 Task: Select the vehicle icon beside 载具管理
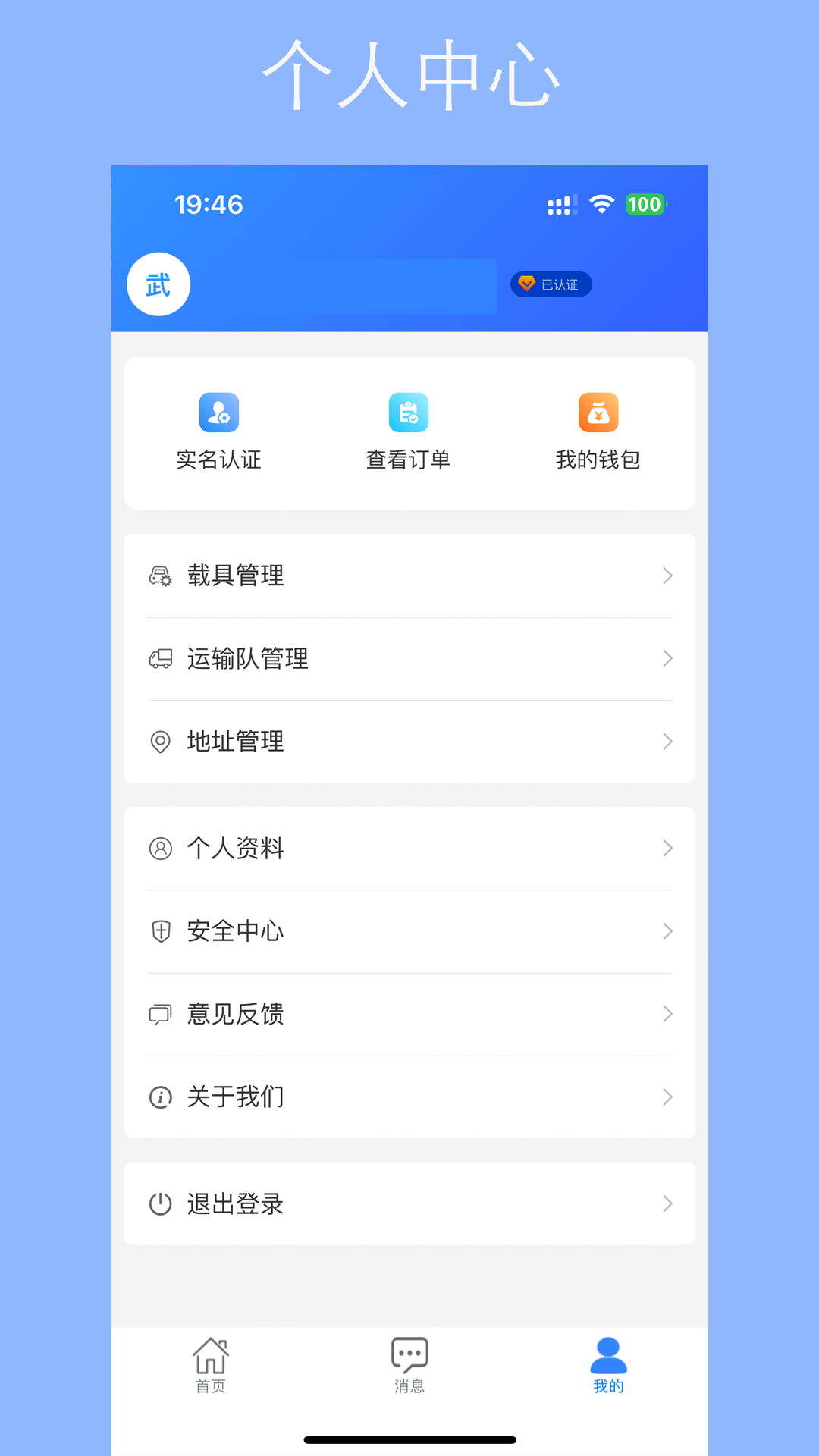tap(161, 576)
